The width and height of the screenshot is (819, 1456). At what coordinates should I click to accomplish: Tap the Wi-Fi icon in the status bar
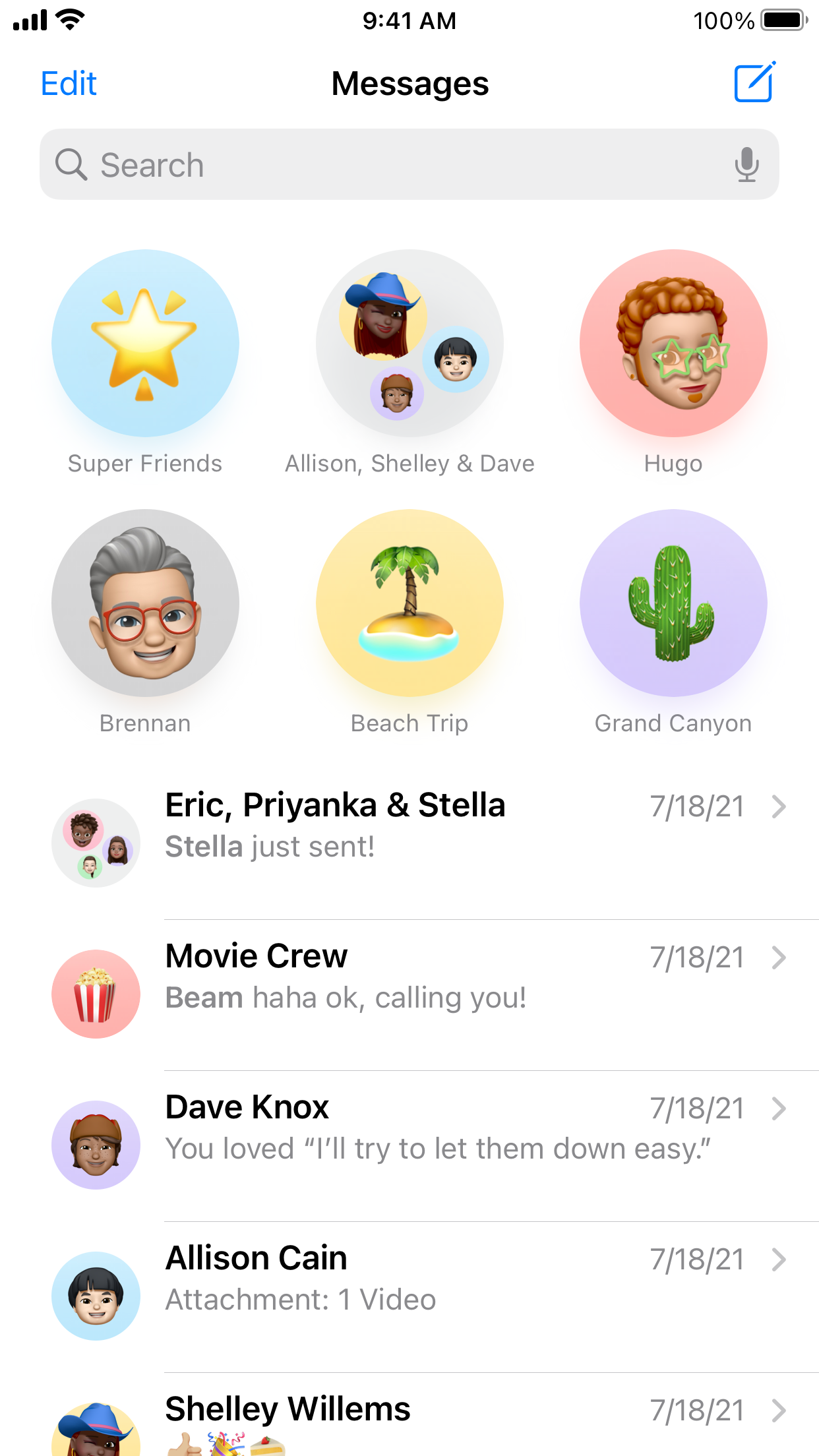coord(69,20)
